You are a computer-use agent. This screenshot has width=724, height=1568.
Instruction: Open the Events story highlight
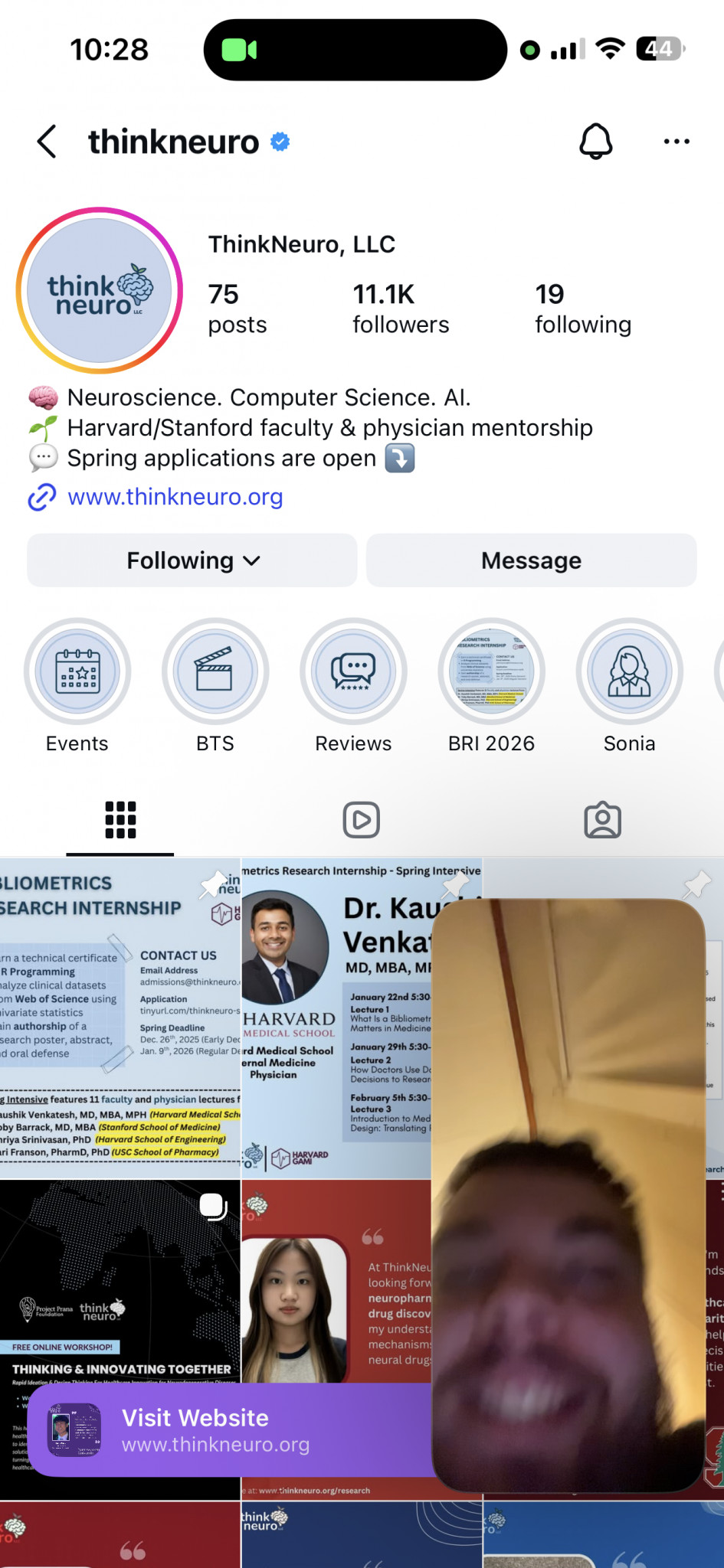[x=77, y=671]
